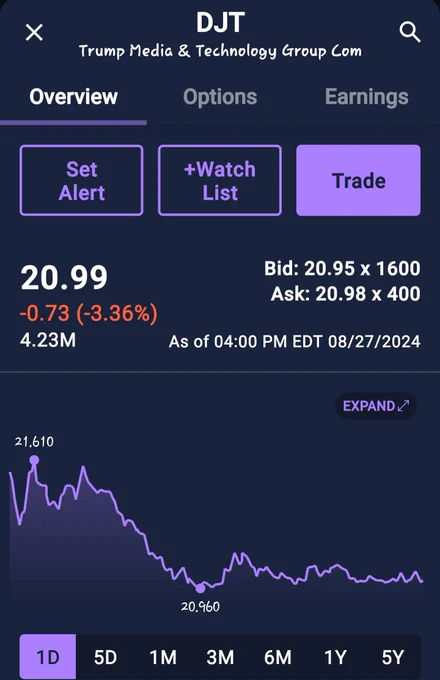Choose the 6M chart range

pos(278,657)
